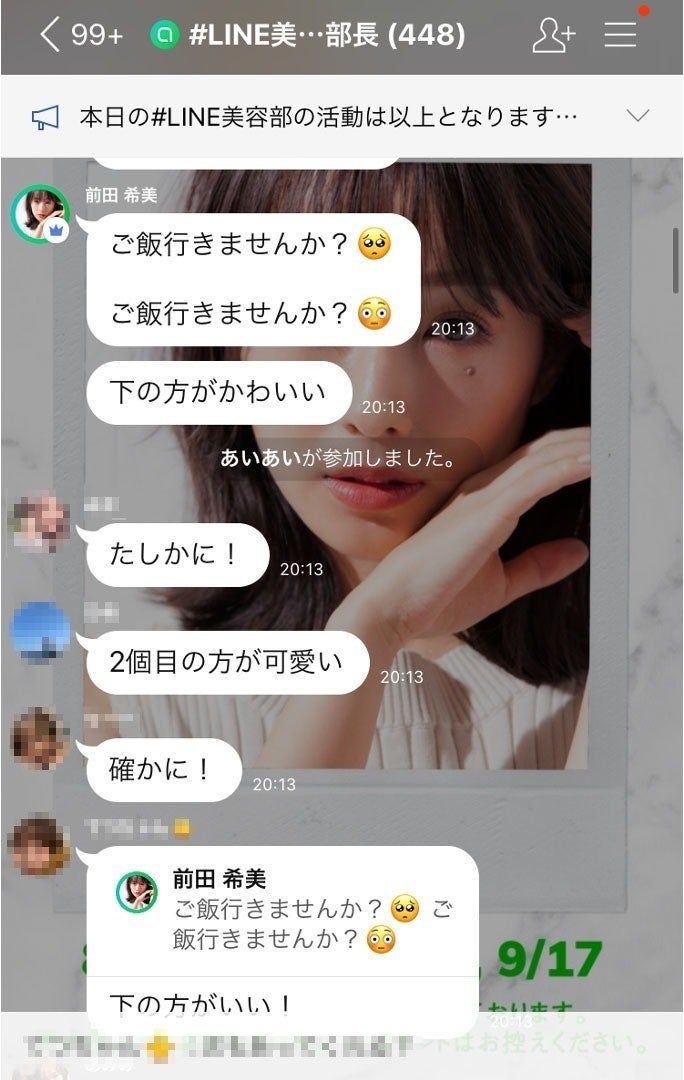Go back to the chat list
The width and height of the screenshot is (684, 1080).
pos(50,36)
